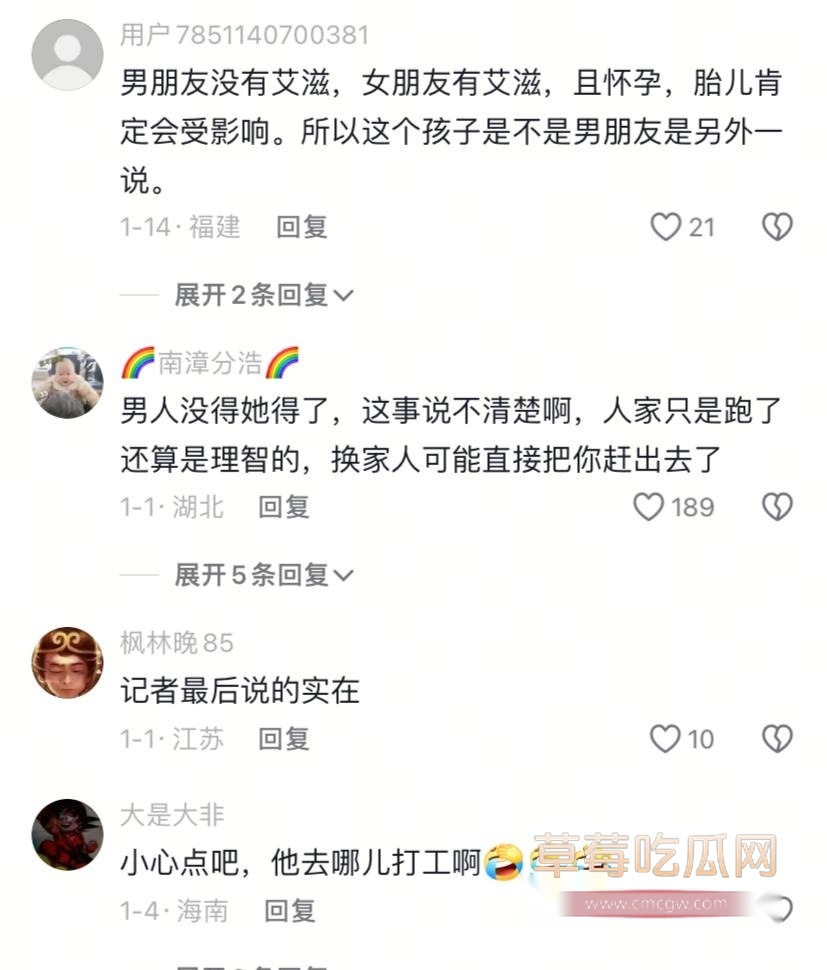This screenshot has height=970, width=827.
Task: Dislike the comment by 用户7851140700381
Action: 777,227
